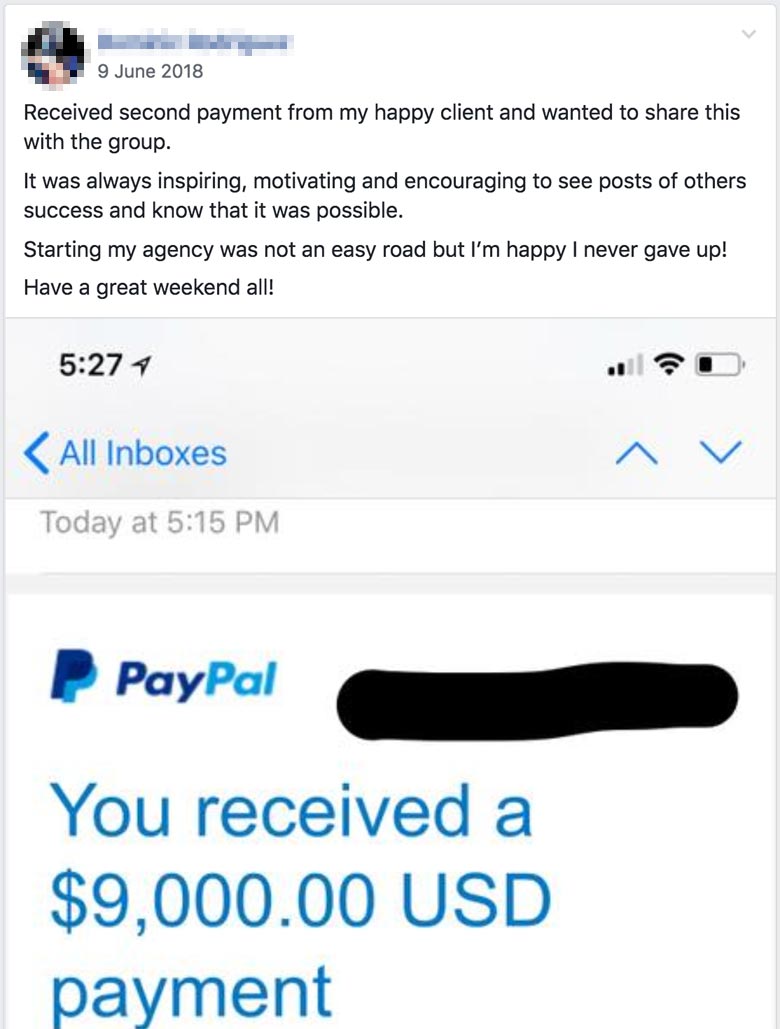Open the post options chevron menu
780x1029 pixels.
pos(749,35)
